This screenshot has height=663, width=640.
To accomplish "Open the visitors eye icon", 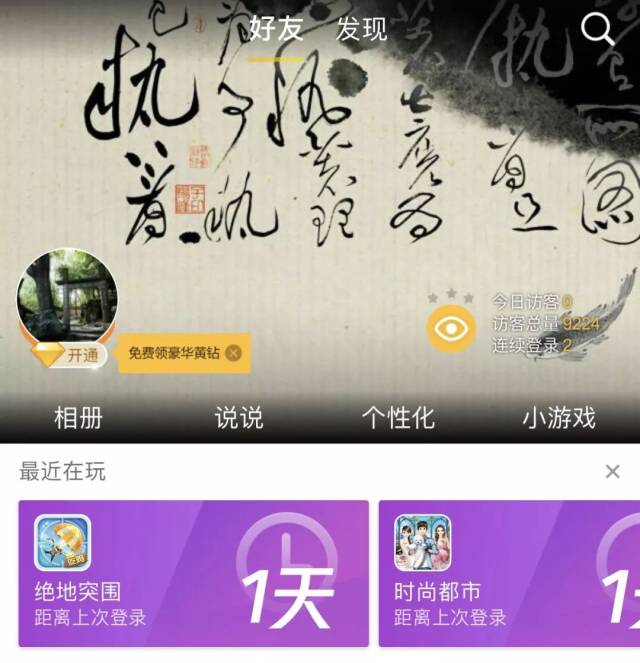I will (451, 329).
